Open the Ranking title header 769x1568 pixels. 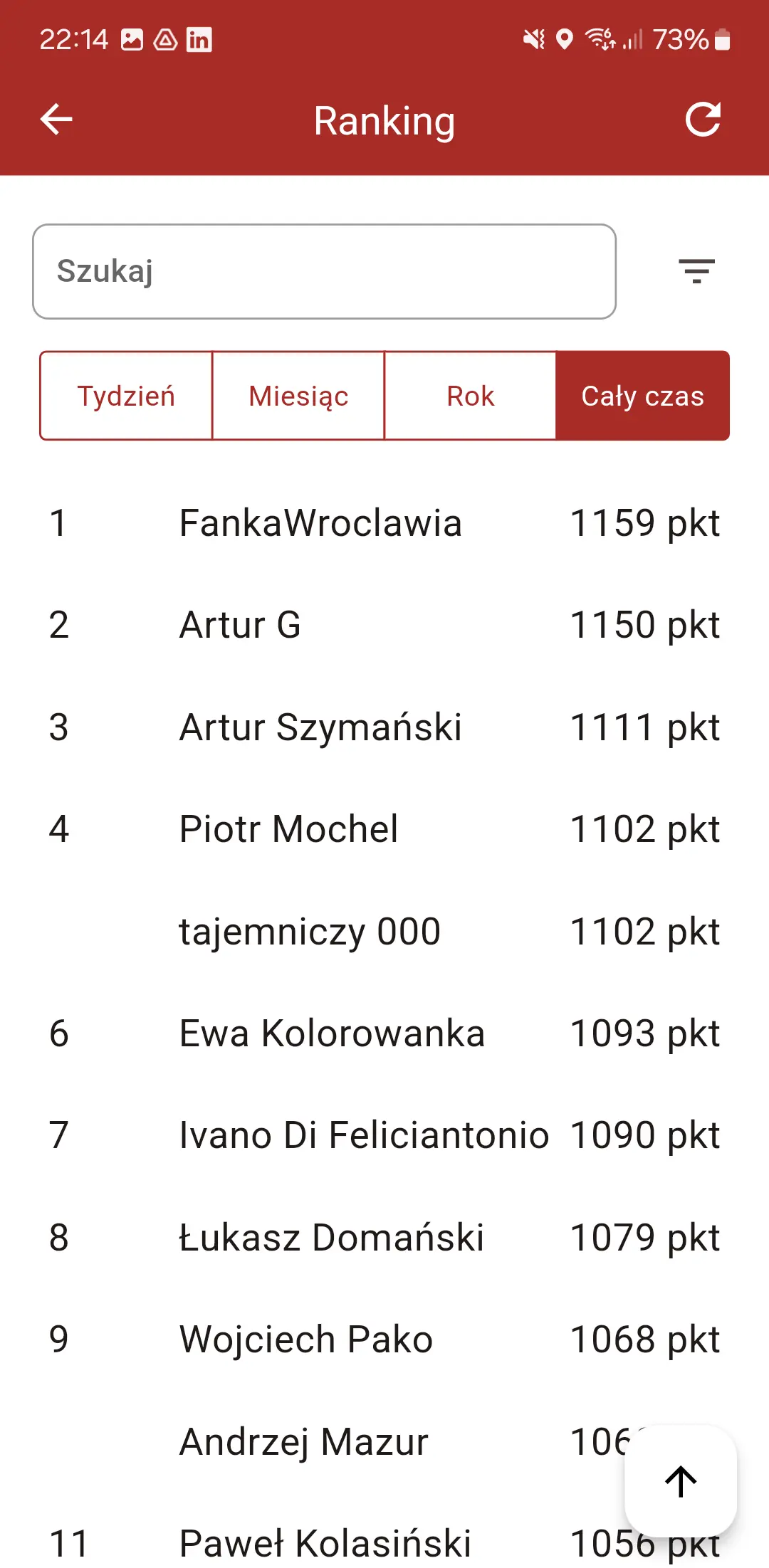[x=384, y=120]
